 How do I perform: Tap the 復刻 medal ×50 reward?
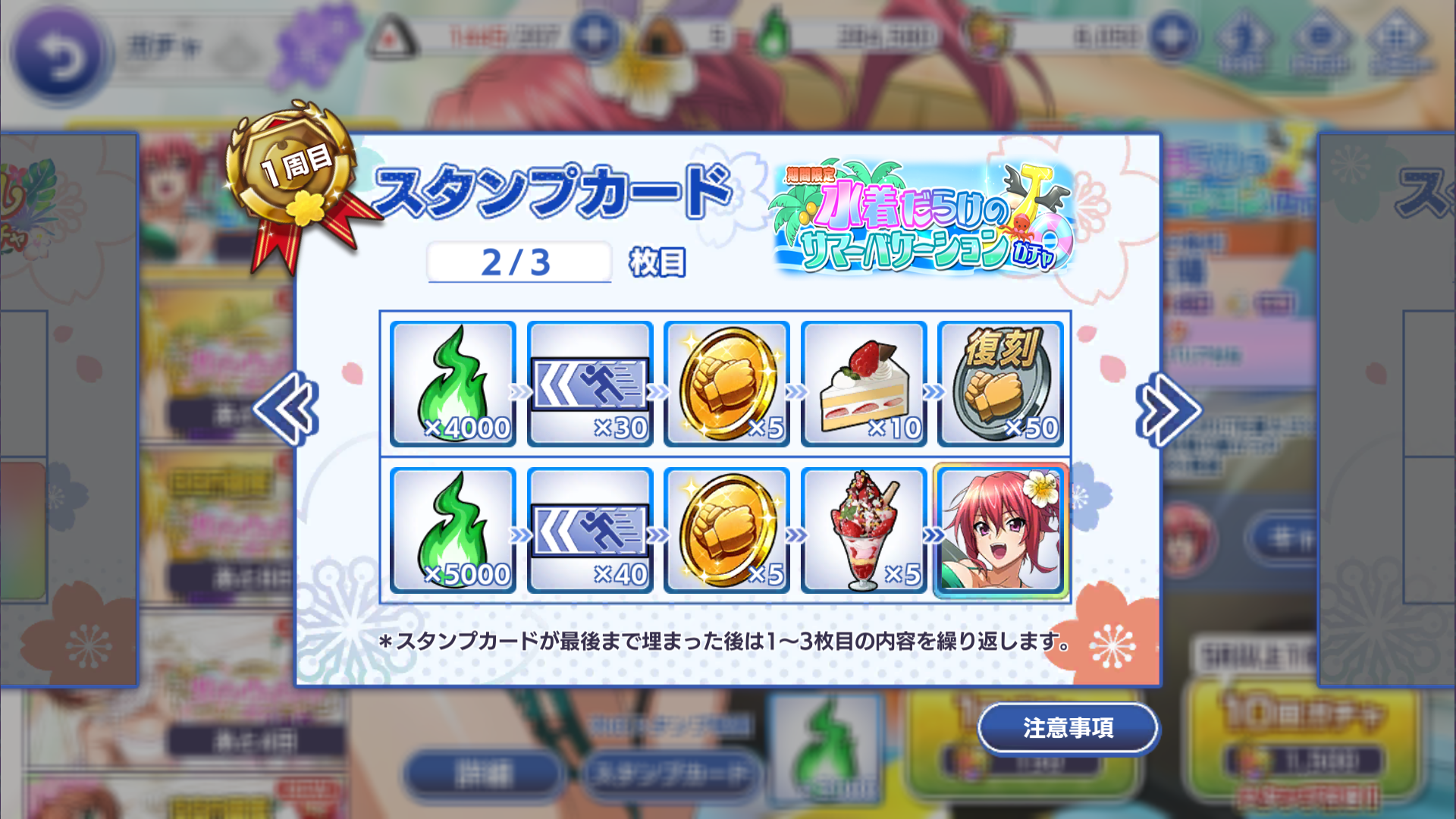(1000, 384)
